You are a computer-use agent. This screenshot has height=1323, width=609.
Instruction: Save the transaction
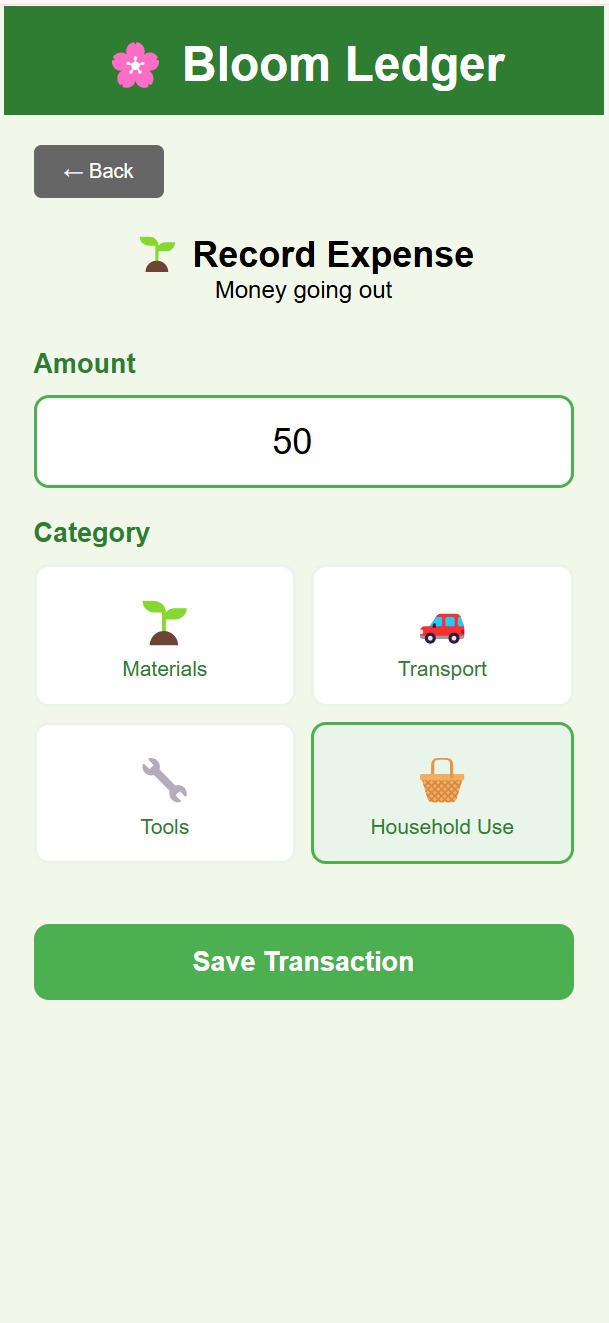tap(304, 962)
